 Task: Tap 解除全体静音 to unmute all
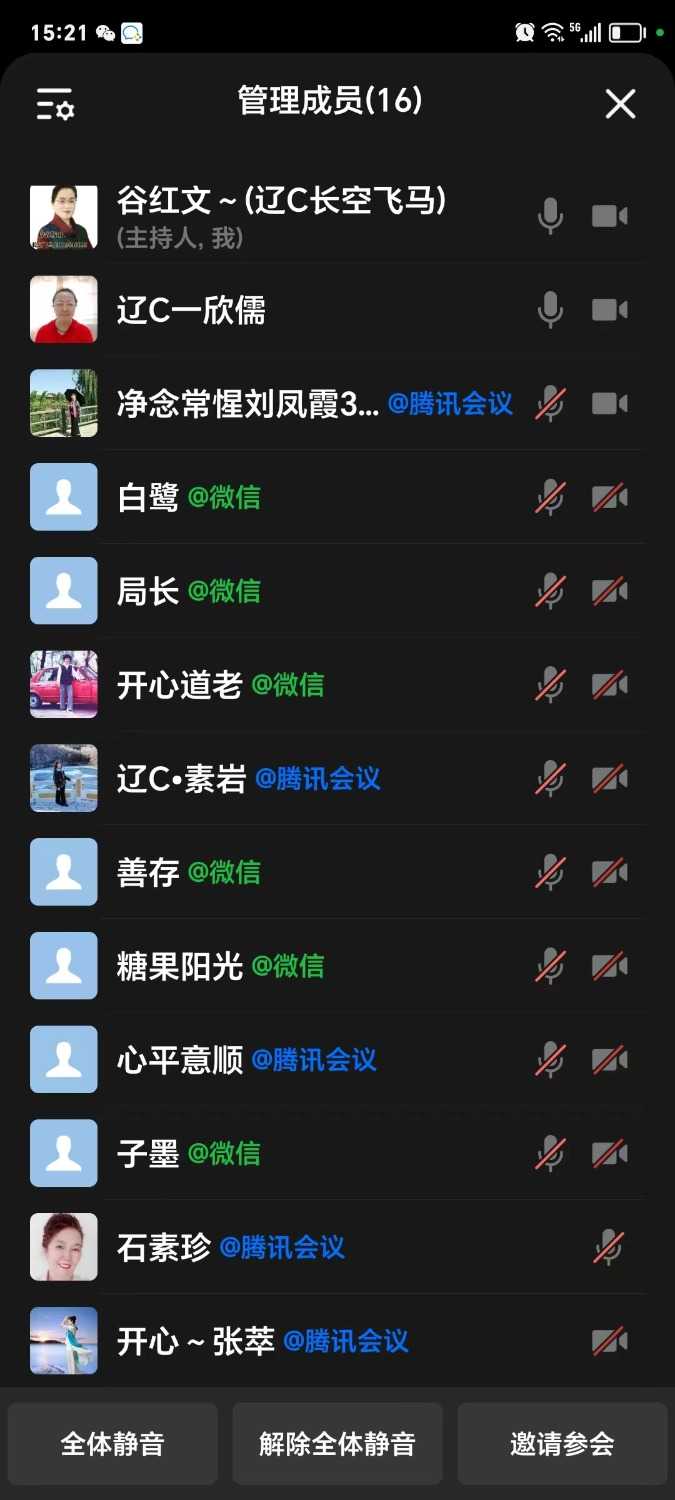click(x=337, y=1444)
